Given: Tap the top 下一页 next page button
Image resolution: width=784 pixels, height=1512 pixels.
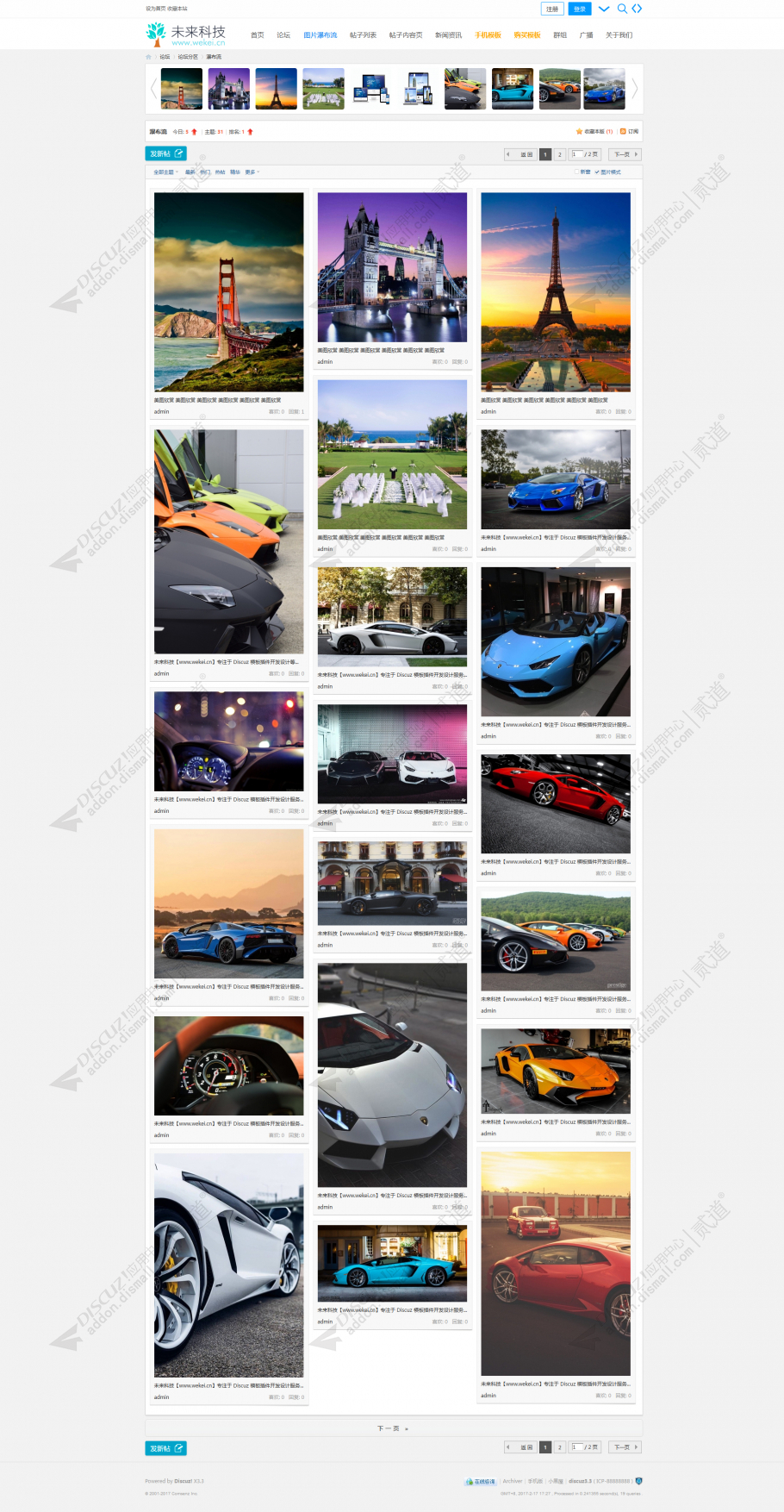Looking at the screenshot, I should (625, 155).
